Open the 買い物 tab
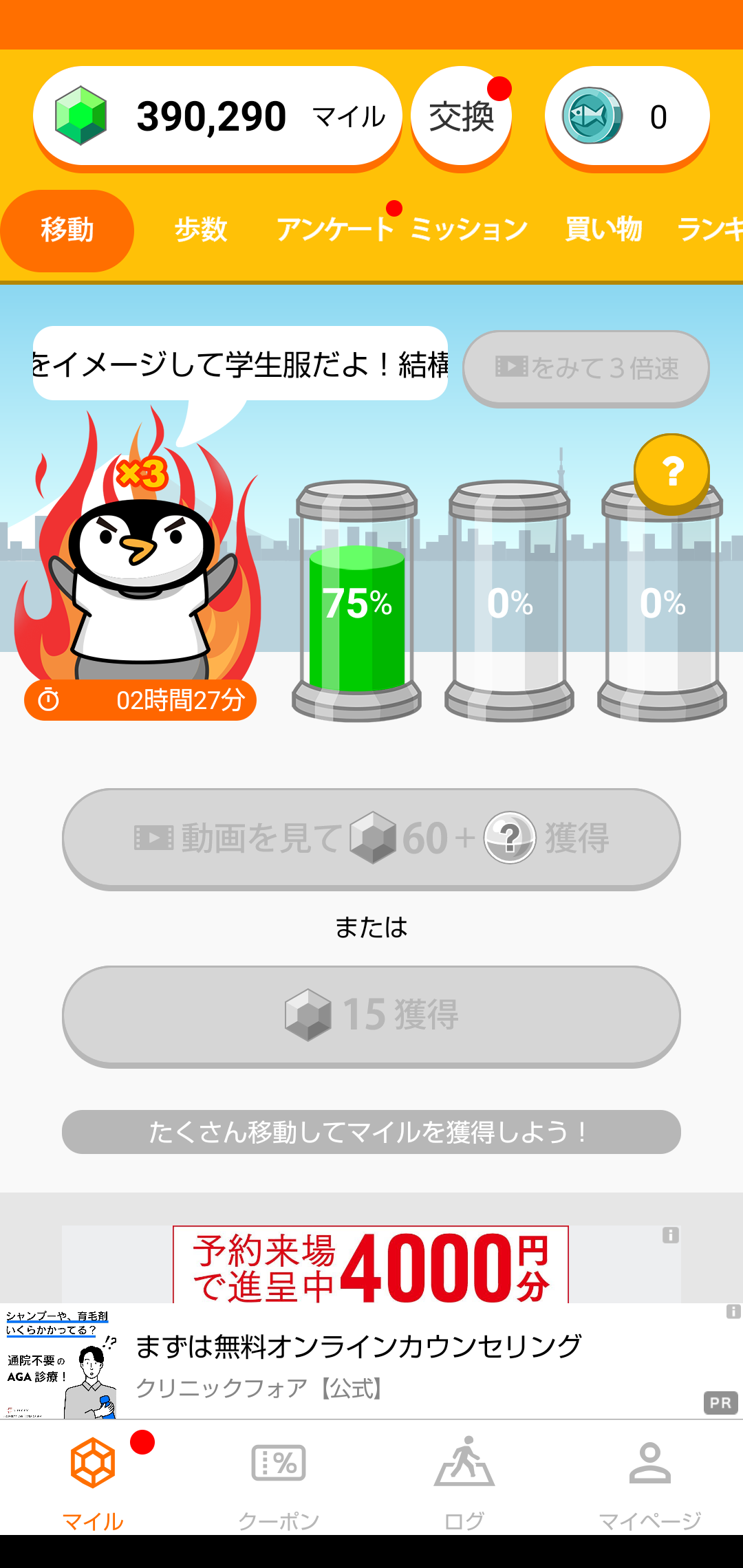743x1568 pixels. [603, 230]
